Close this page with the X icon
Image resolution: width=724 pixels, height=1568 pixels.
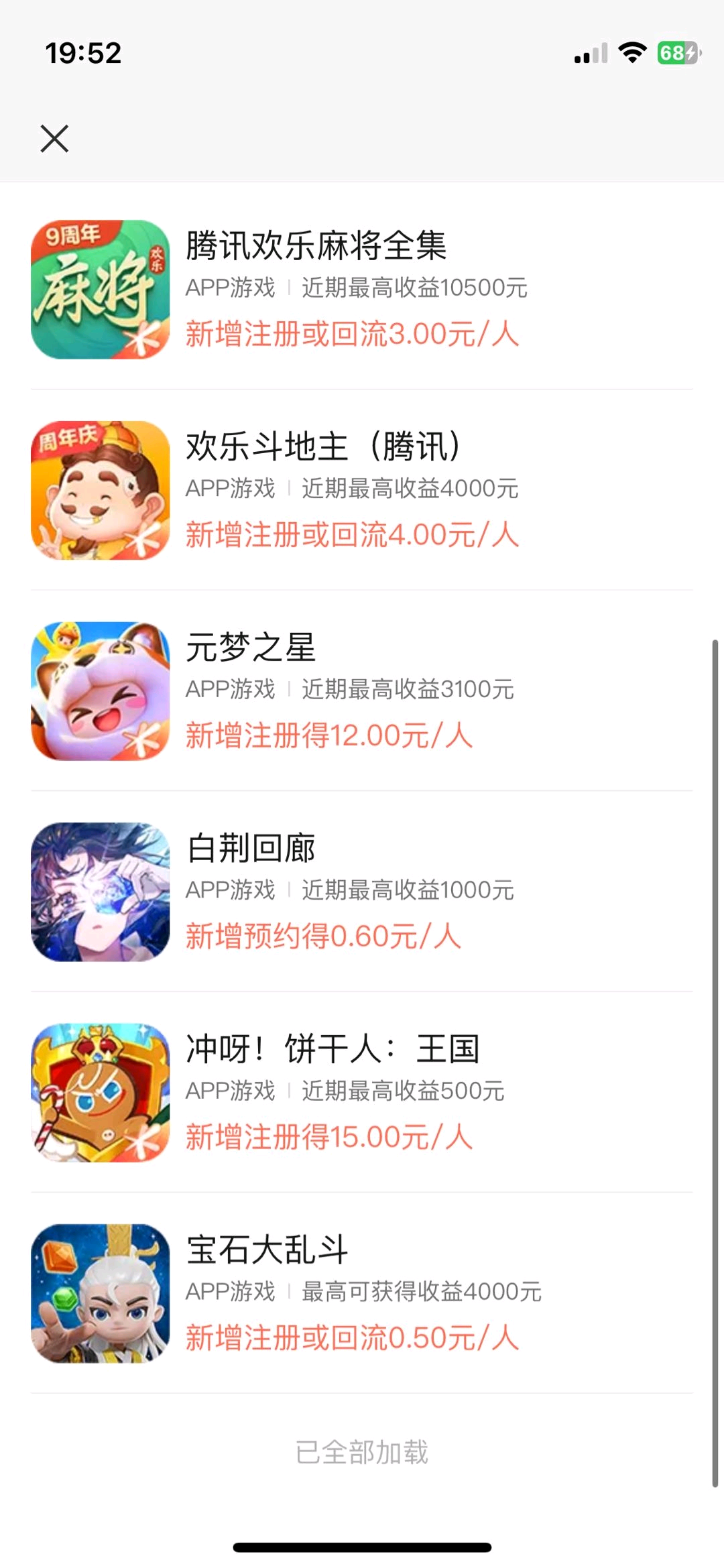pos(54,139)
